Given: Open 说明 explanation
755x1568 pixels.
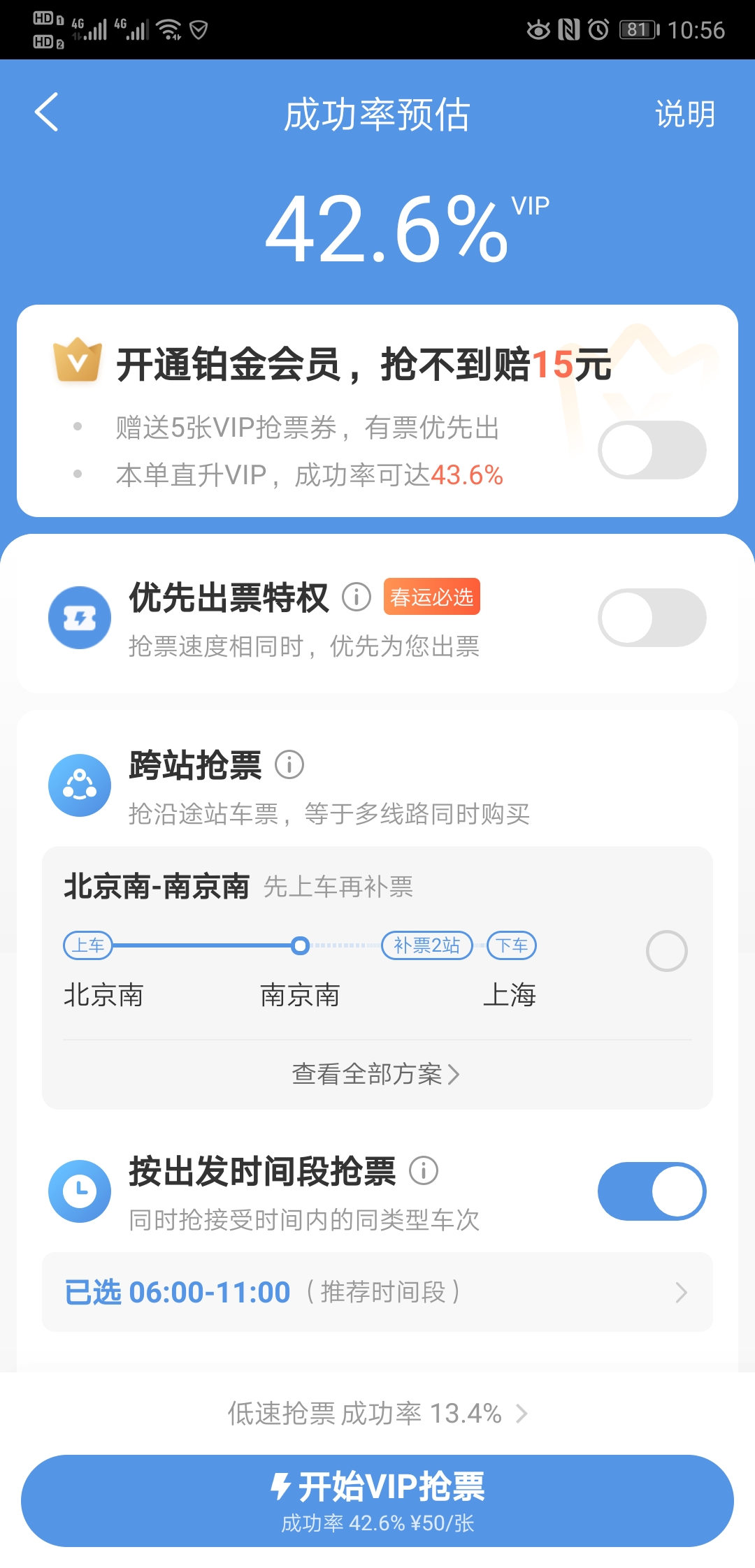Looking at the screenshot, I should [684, 115].
